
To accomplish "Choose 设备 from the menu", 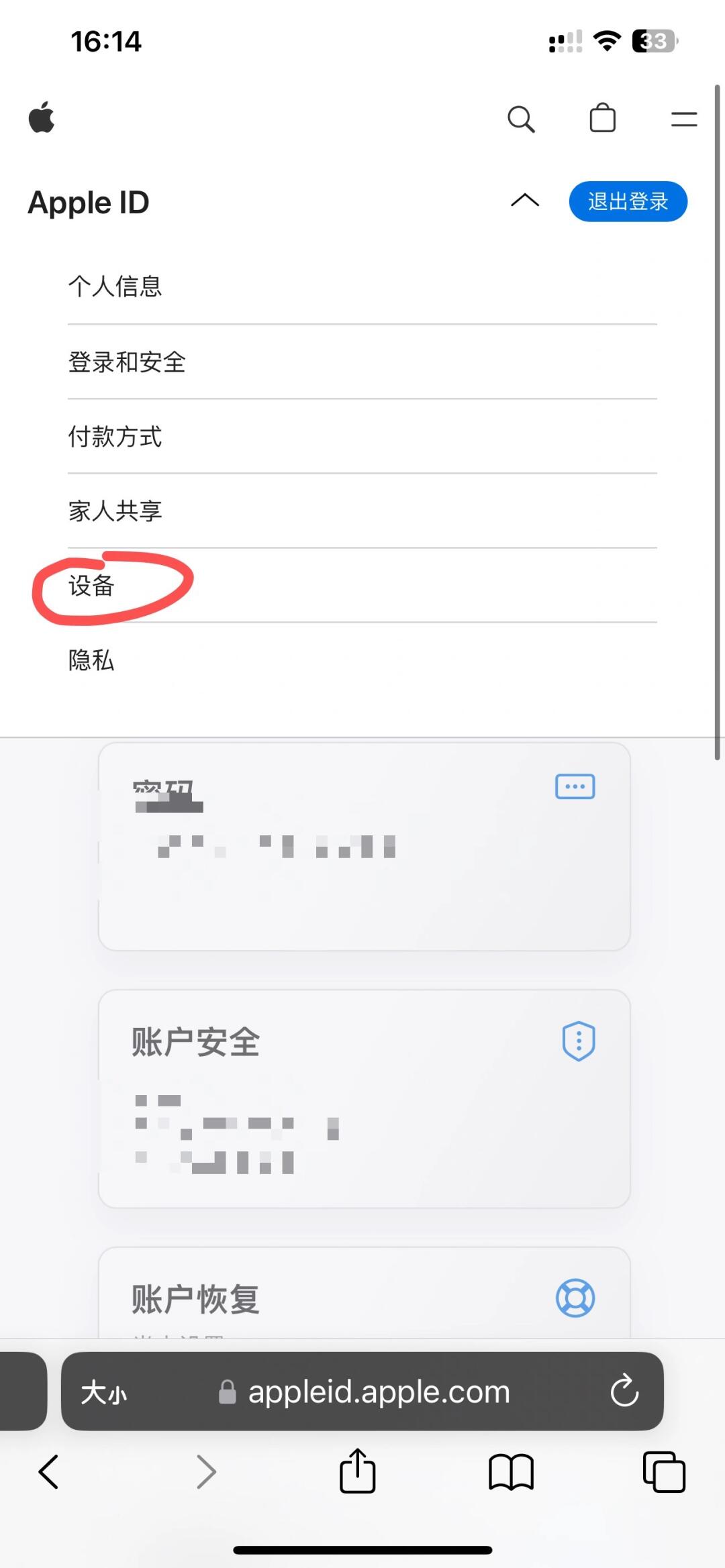I will pos(91,586).
